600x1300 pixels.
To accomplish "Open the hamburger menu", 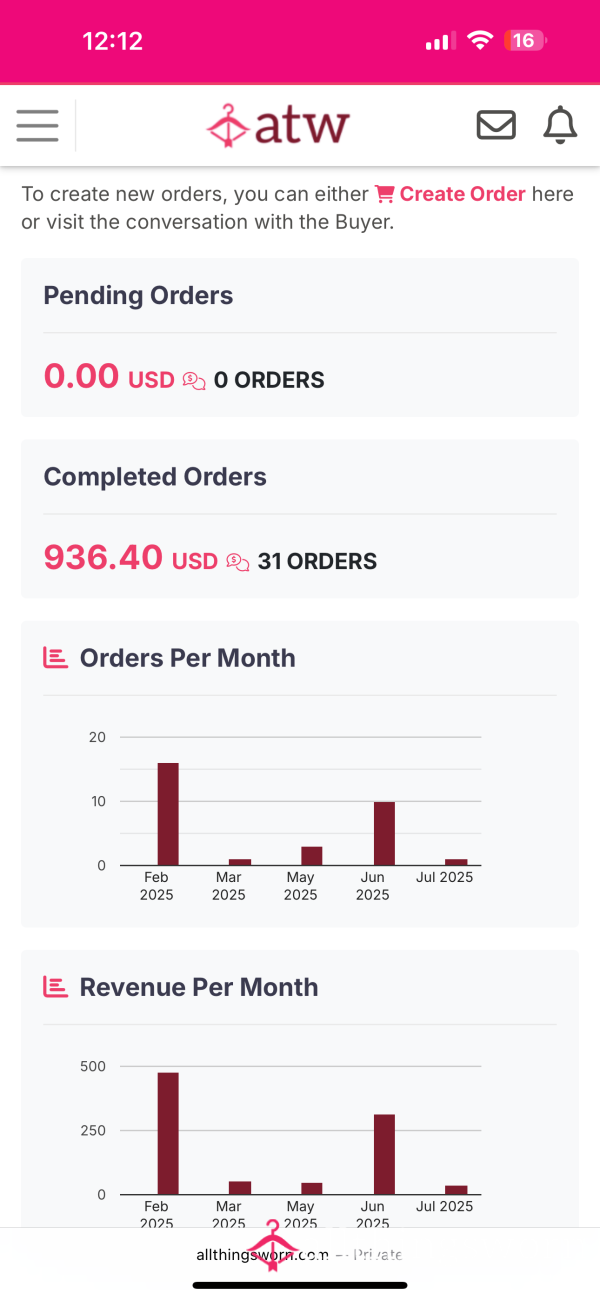I will [x=37, y=125].
